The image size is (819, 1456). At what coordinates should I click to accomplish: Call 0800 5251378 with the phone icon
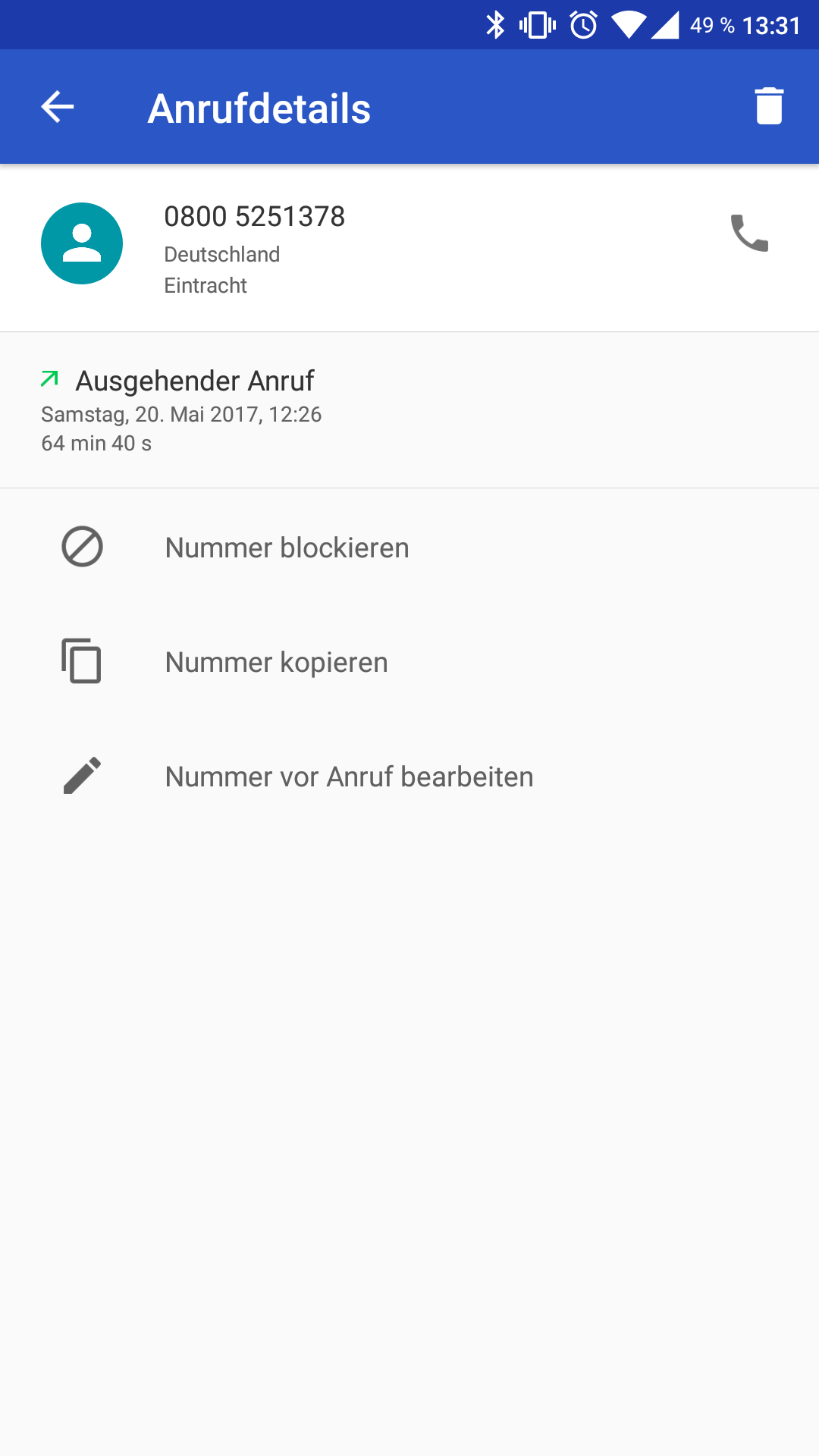click(x=749, y=233)
